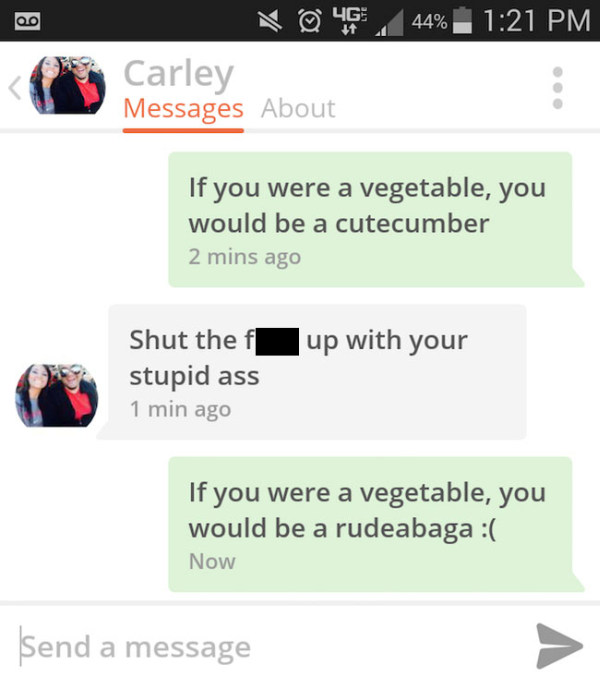Tap the Send a message field
Screen dimensions: 600x689
[x=260, y=647]
